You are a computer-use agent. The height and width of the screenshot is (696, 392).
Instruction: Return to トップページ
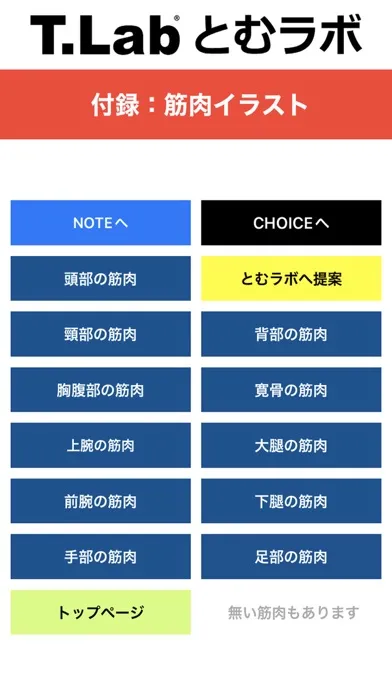(x=101, y=612)
